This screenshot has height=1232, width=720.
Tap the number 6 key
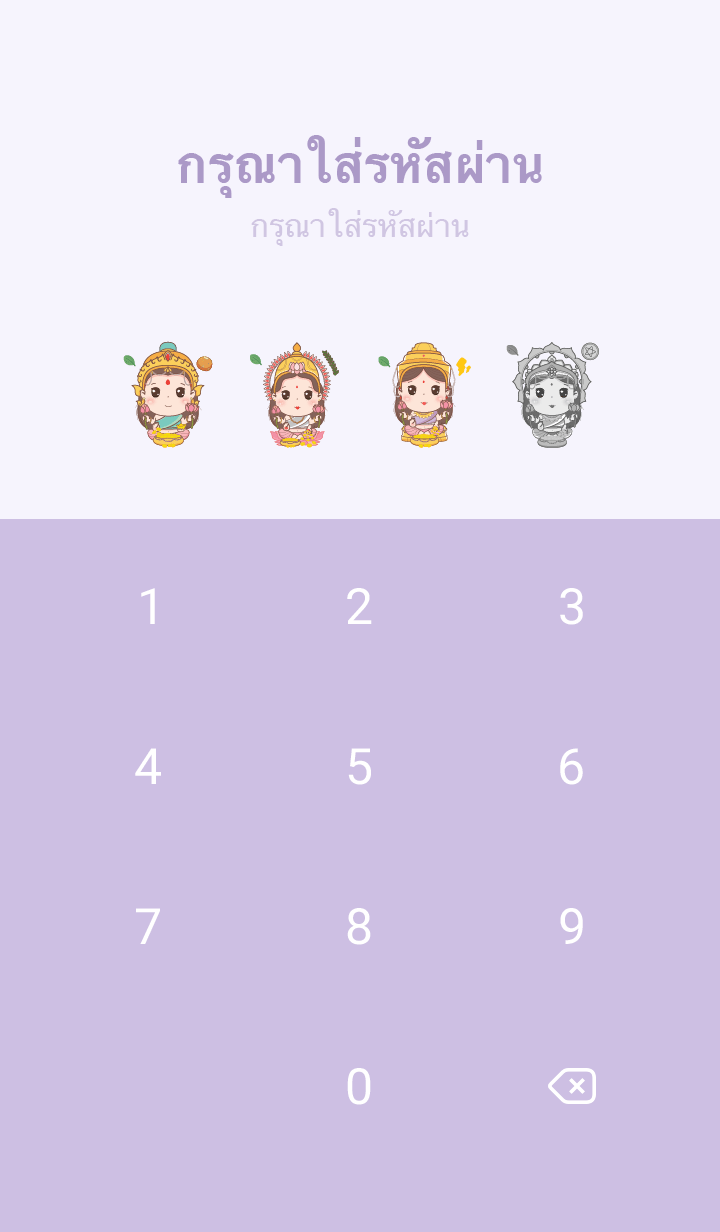[571, 767]
